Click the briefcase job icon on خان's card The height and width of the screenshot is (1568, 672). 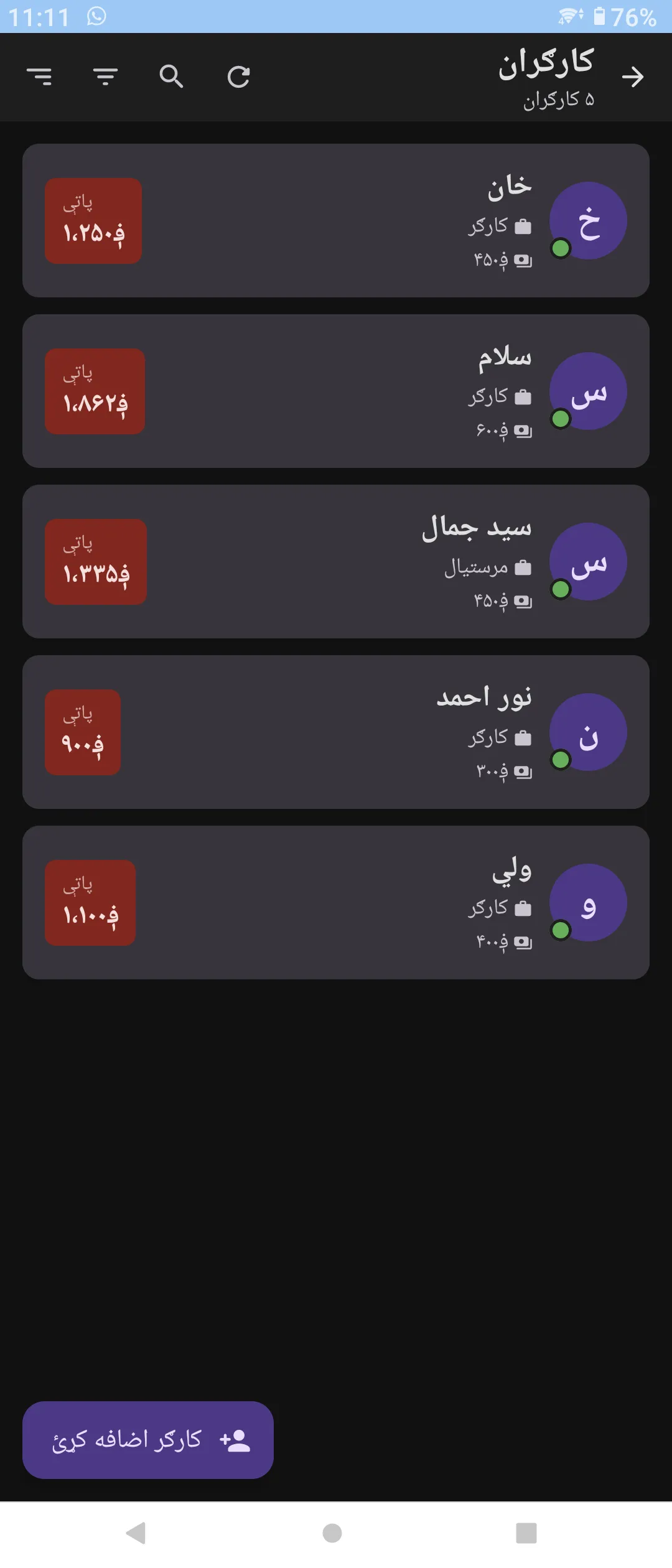[x=523, y=228]
